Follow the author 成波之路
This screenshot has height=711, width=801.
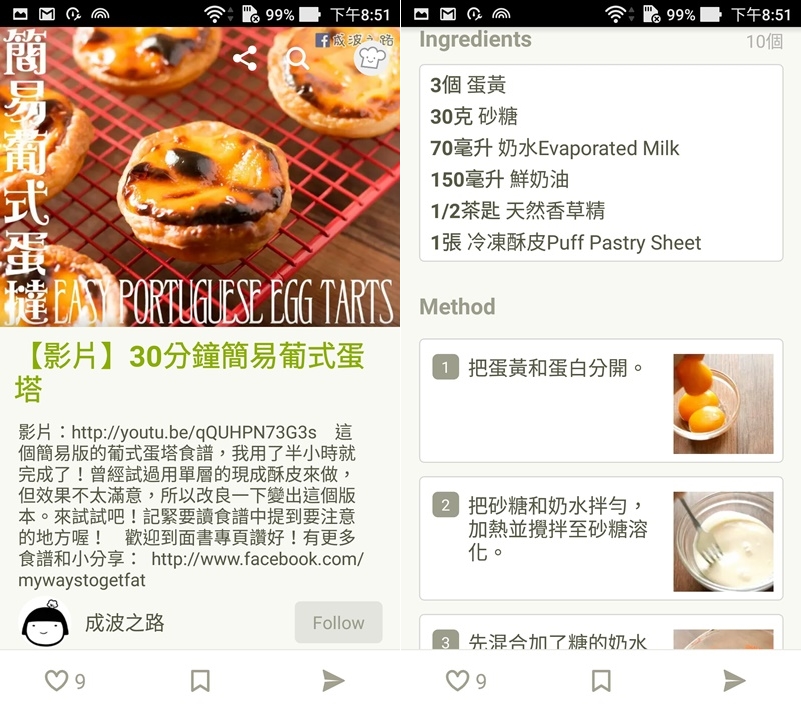(338, 623)
